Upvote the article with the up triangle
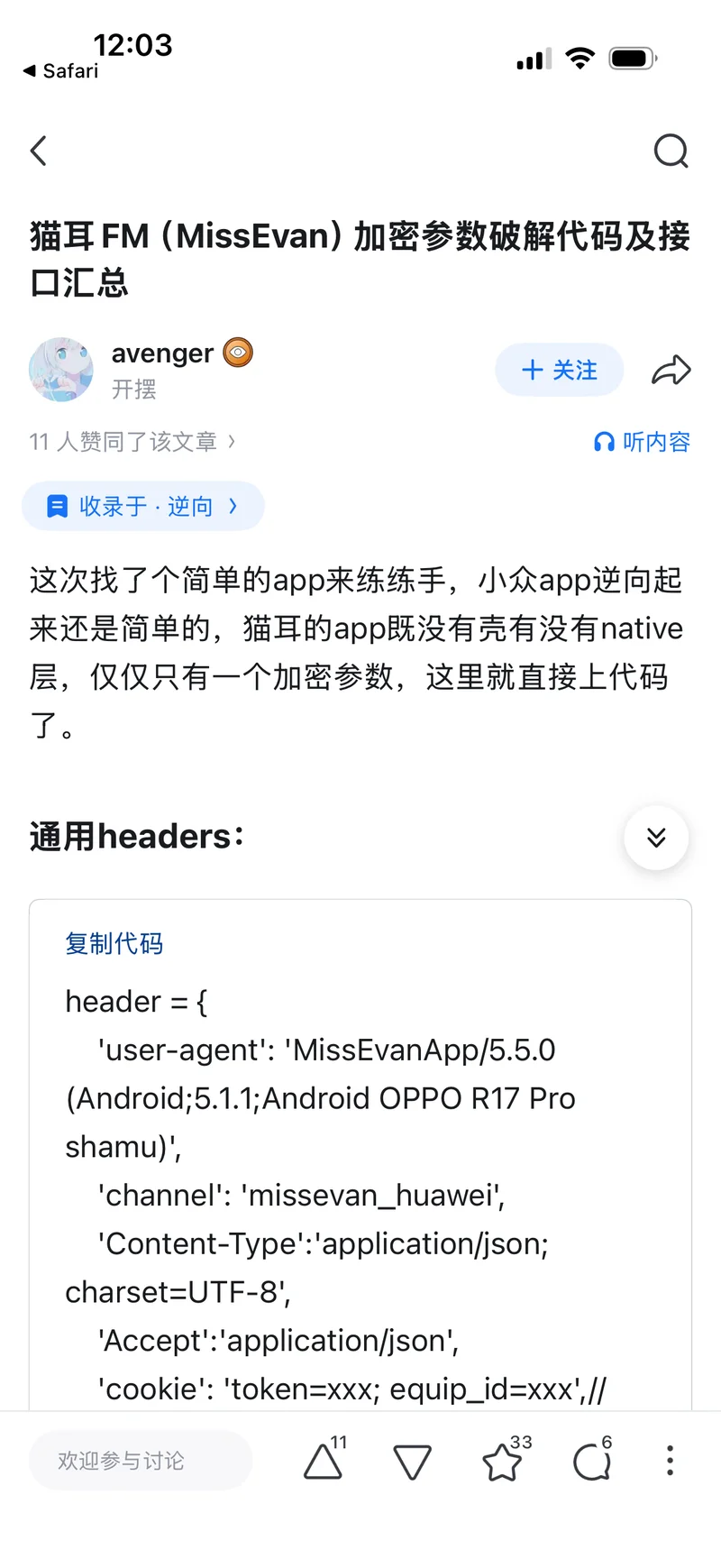 pyautogui.click(x=323, y=1461)
